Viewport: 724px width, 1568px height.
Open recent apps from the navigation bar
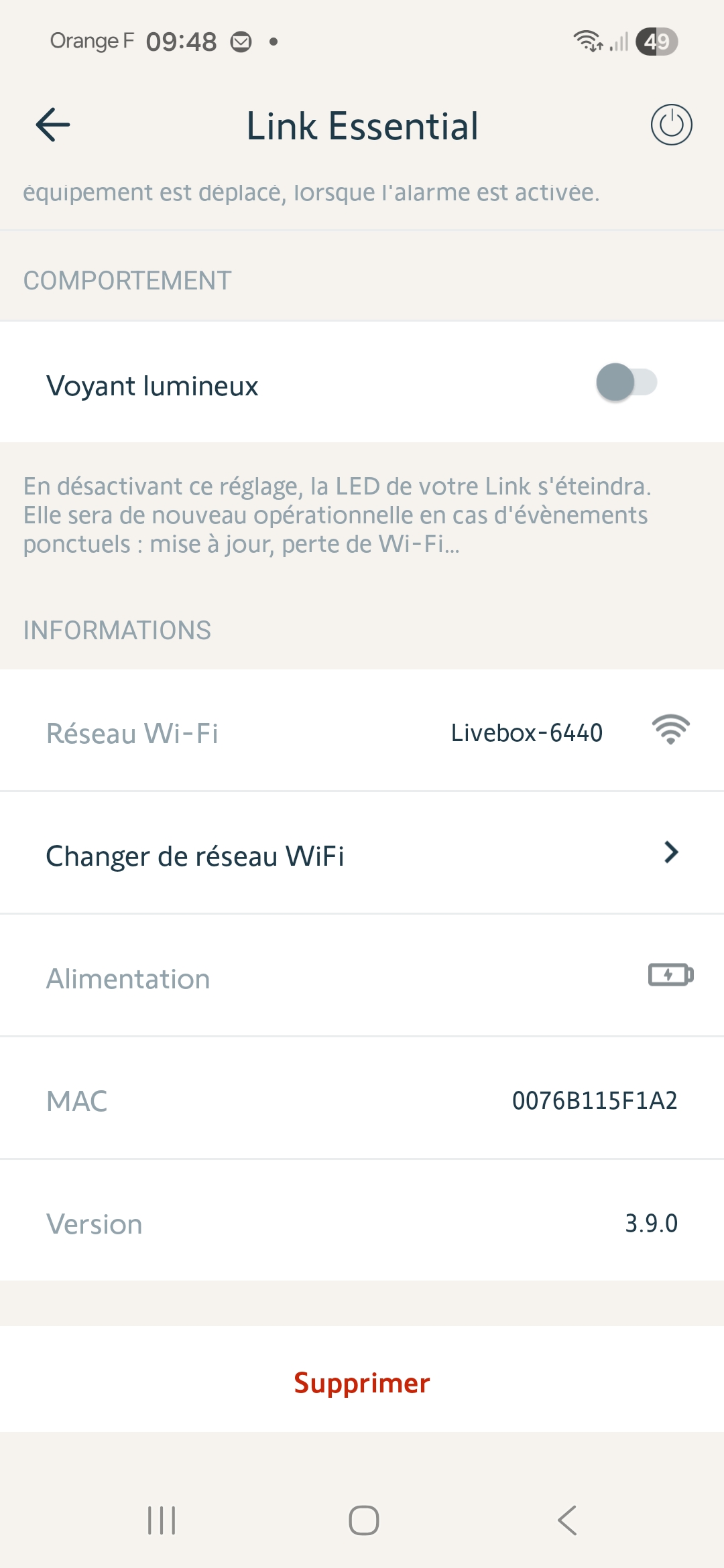click(162, 1520)
